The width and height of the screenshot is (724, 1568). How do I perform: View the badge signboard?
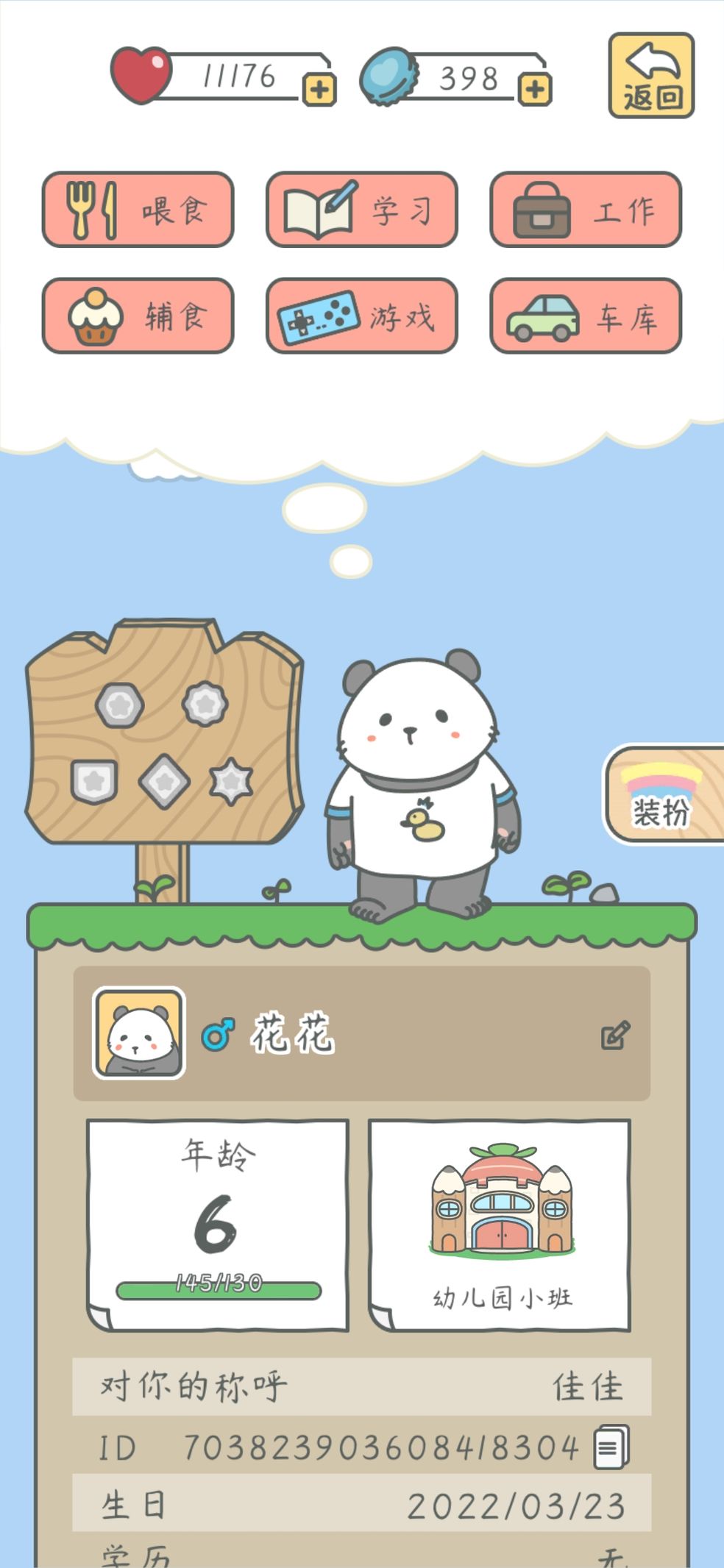(164, 735)
